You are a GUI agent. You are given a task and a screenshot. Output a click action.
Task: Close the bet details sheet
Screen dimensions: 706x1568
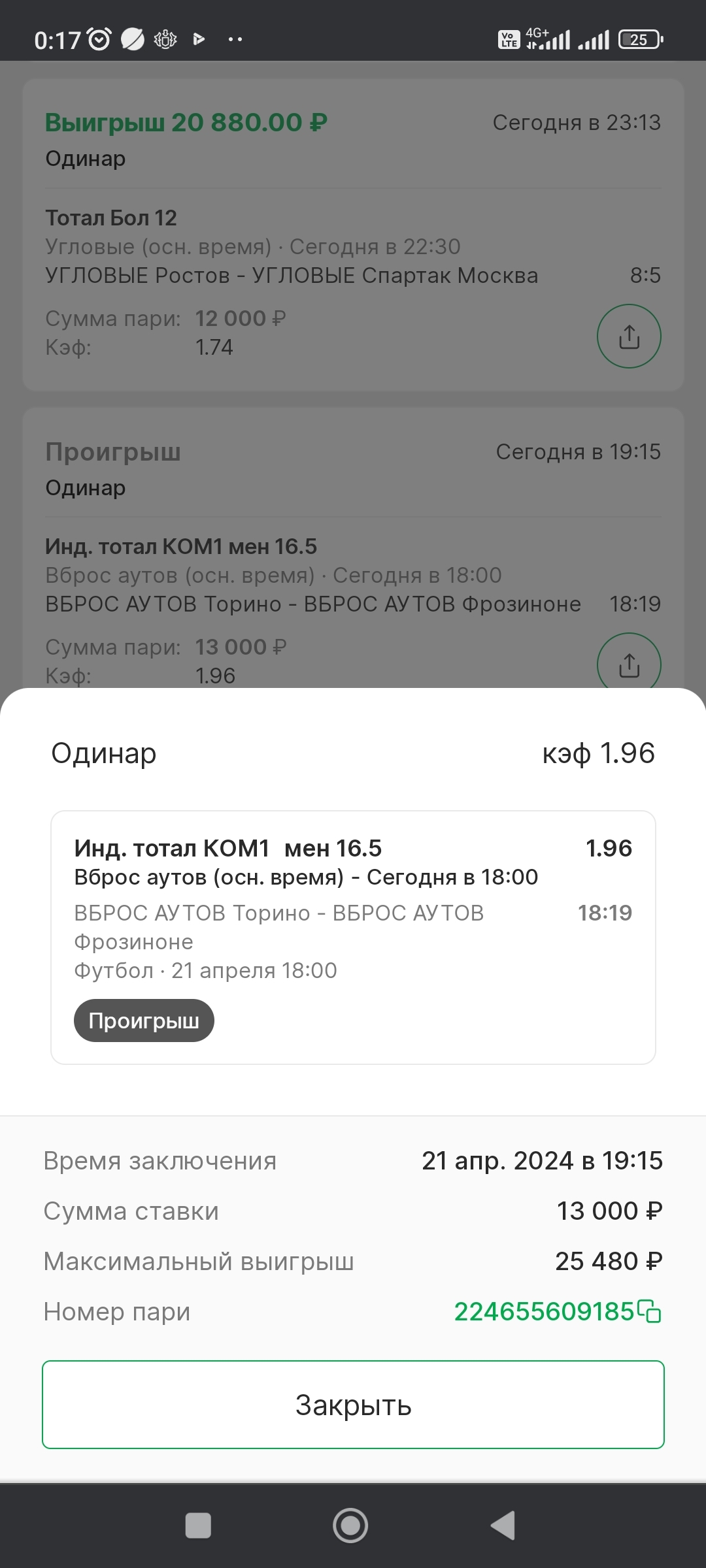coord(353,1405)
